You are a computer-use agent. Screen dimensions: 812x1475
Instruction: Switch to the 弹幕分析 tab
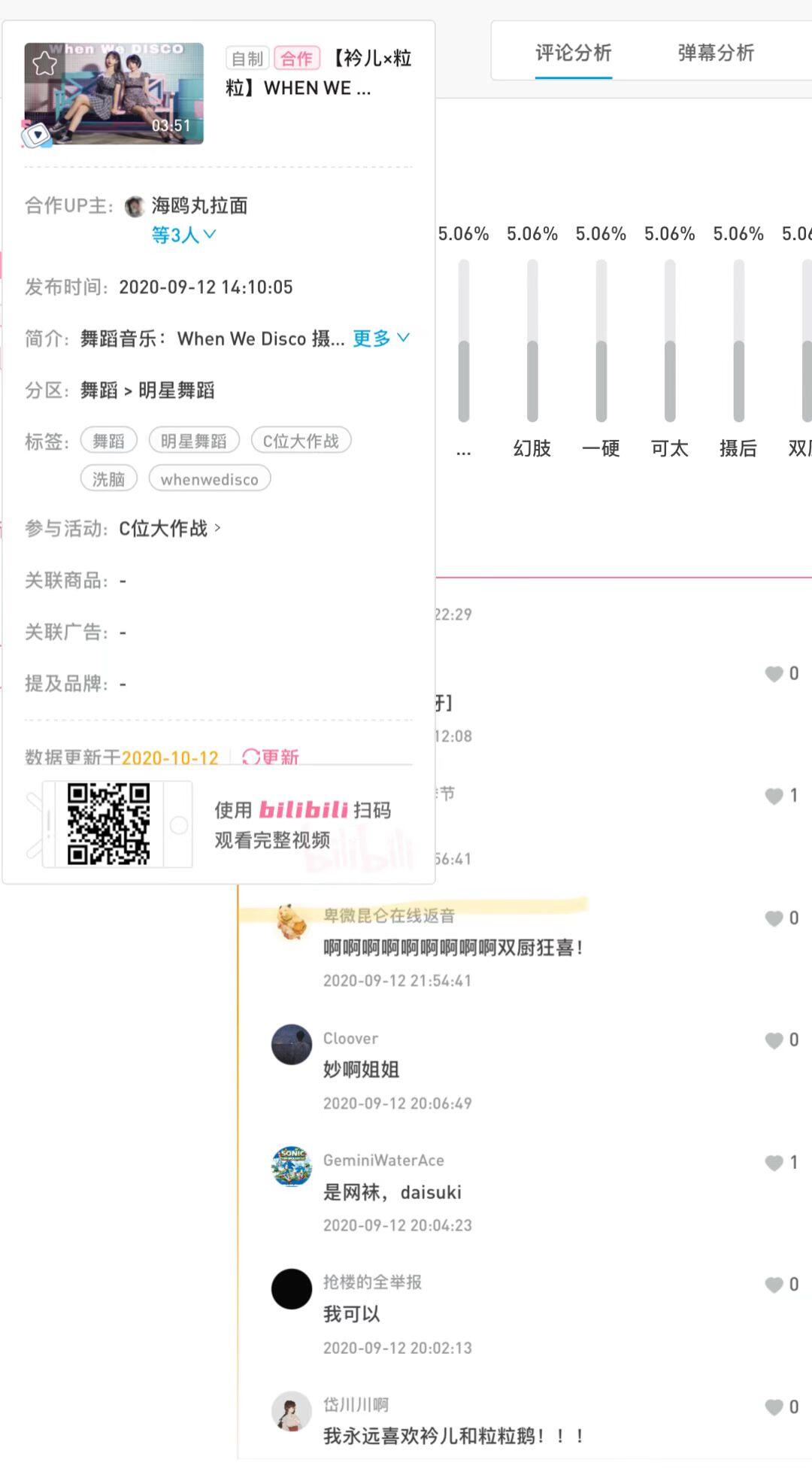click(715, 53)
